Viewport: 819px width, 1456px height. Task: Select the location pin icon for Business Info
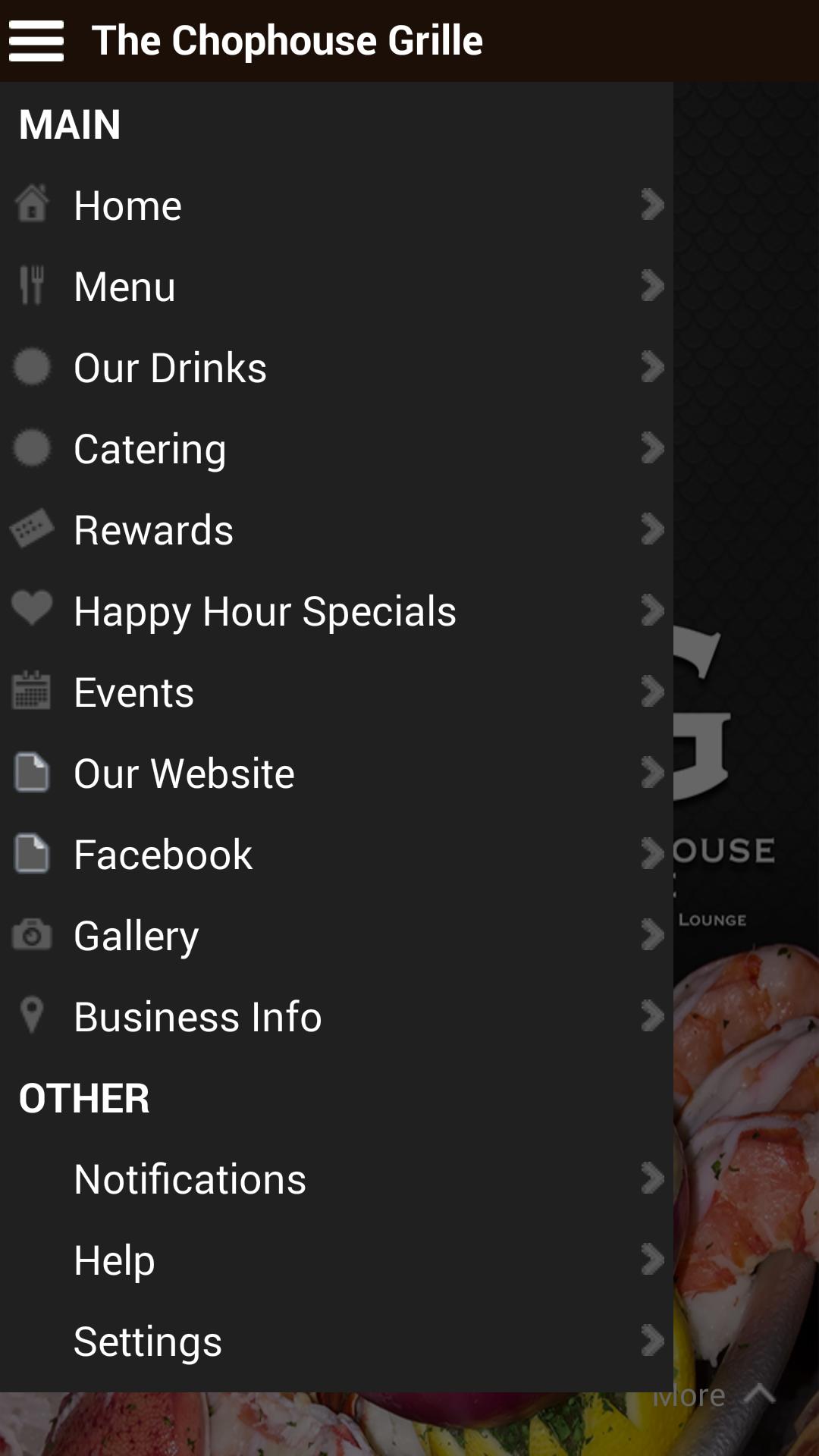pos(32,1015)
